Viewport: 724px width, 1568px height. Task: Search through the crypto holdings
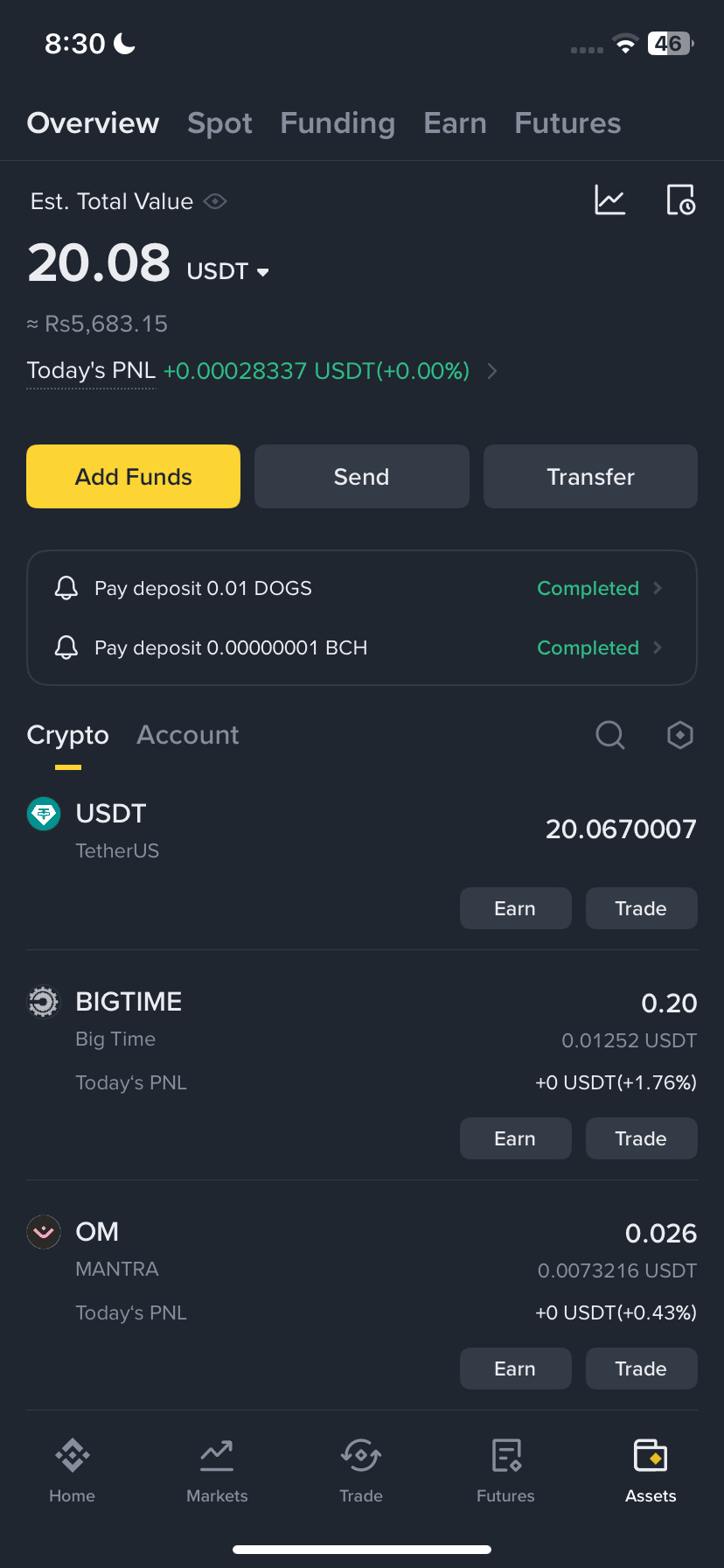[x=609, y=735]
